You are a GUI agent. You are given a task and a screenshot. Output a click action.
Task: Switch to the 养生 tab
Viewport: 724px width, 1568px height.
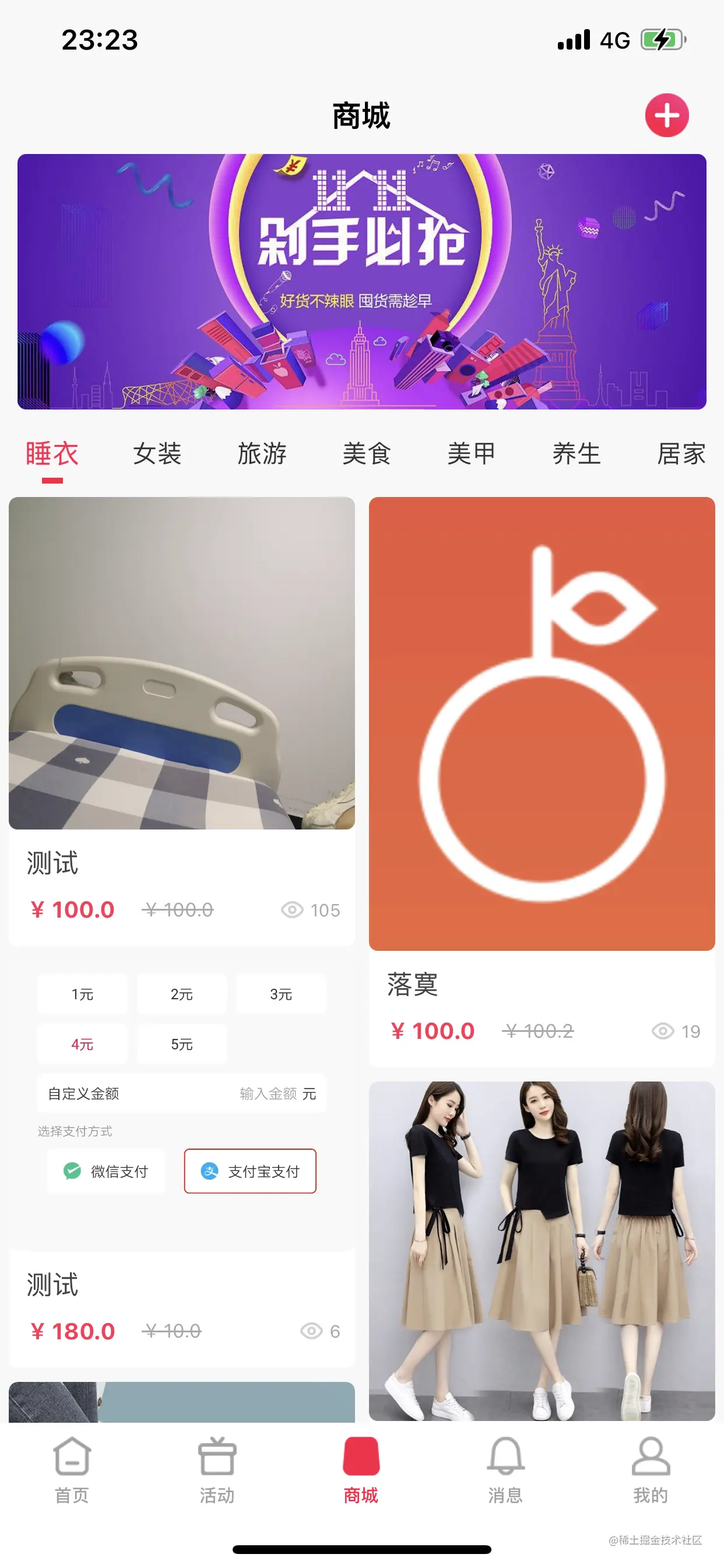(576, 454)
